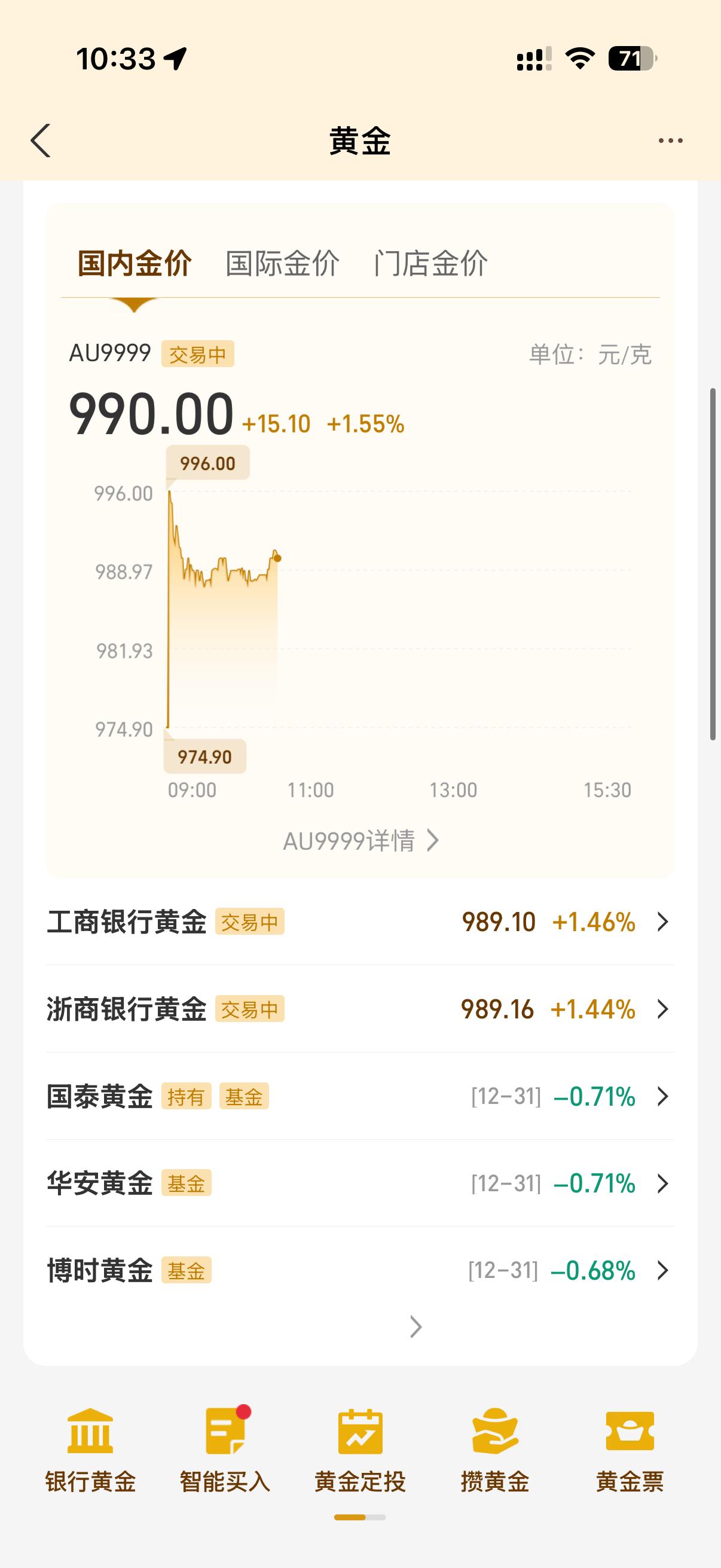The image size is (721, 1568).
Task: Open the AU9999详情 link
Action: (361, 841)
